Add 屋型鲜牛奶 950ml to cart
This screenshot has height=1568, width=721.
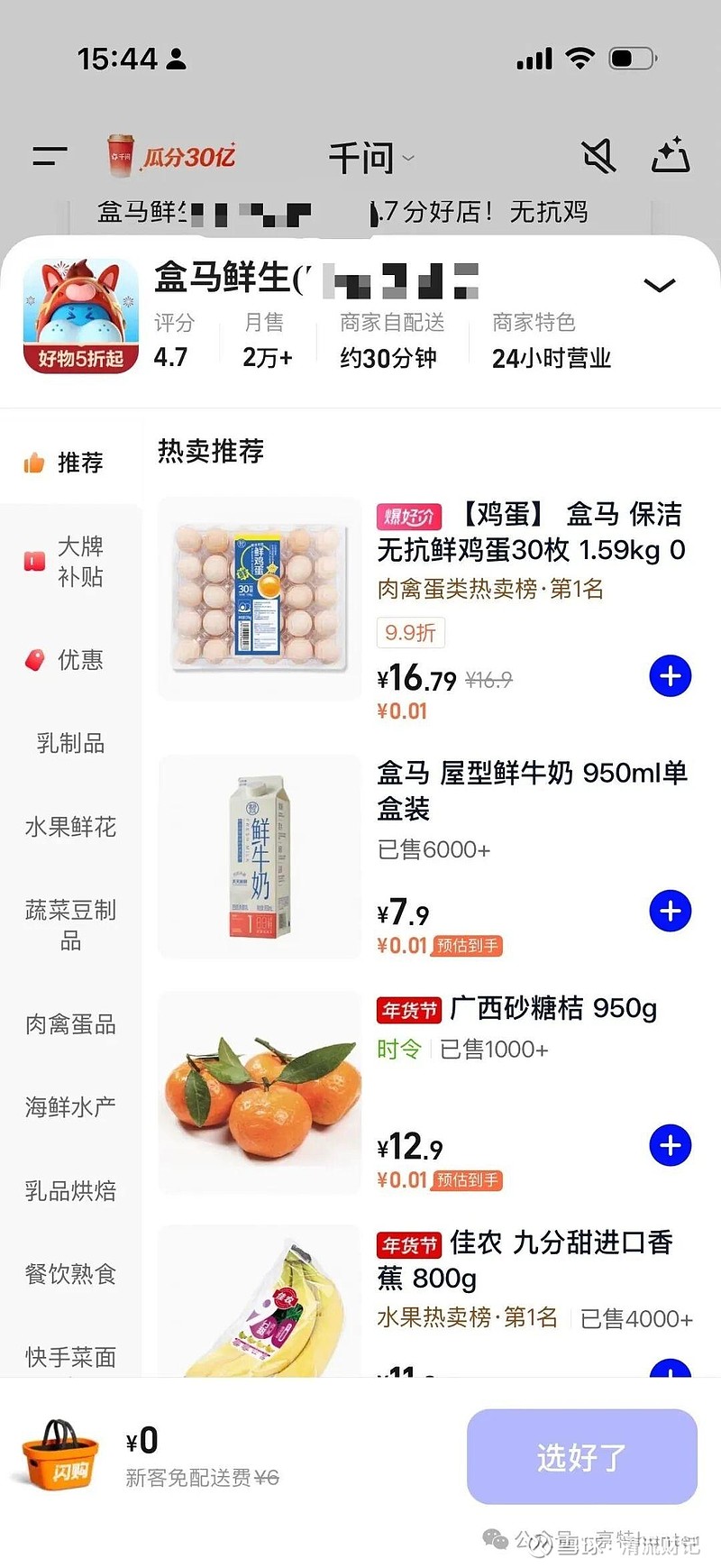671,912
